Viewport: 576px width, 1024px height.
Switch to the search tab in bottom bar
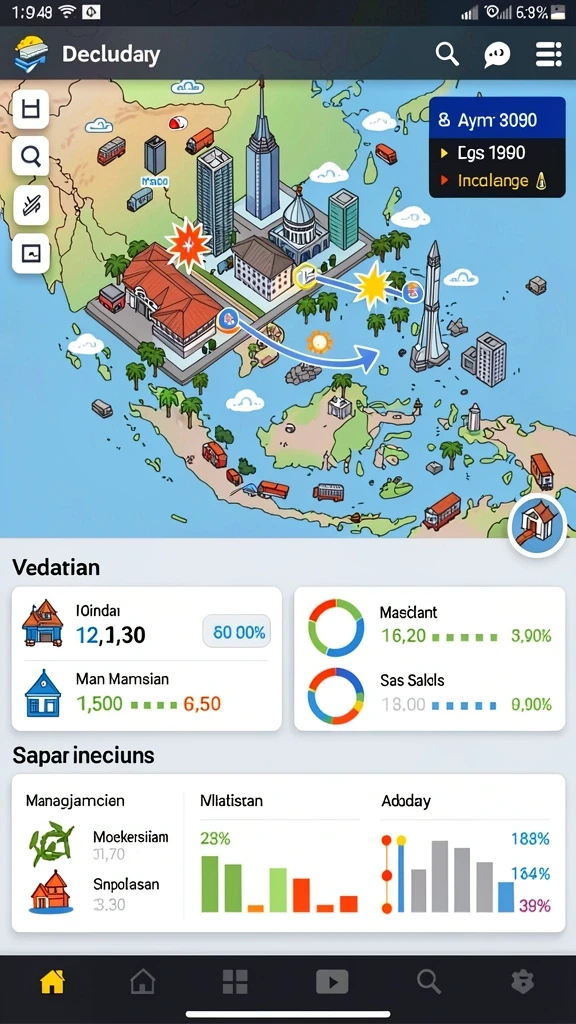point(428,982)
